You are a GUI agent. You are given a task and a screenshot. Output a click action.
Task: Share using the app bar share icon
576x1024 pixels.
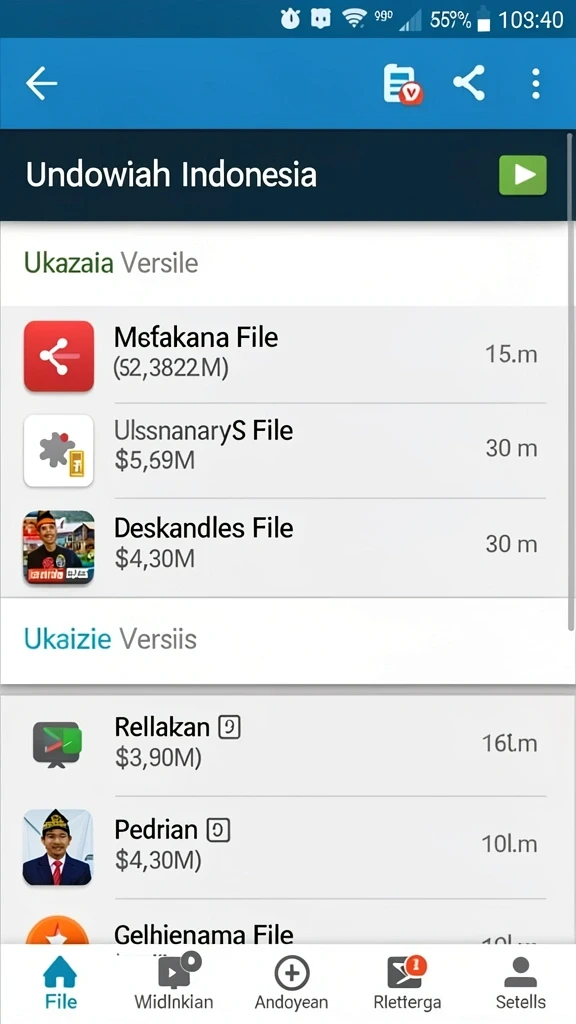(469, 84)
